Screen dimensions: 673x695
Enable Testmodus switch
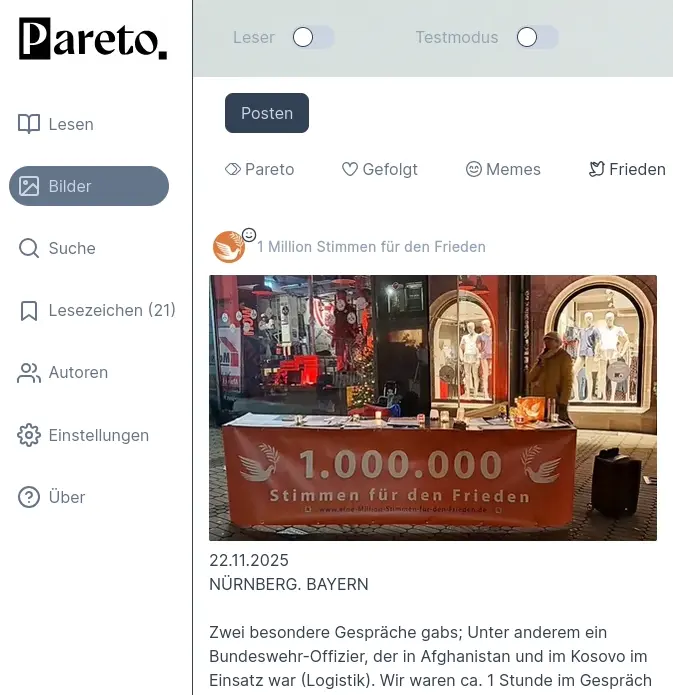(537, 37)
